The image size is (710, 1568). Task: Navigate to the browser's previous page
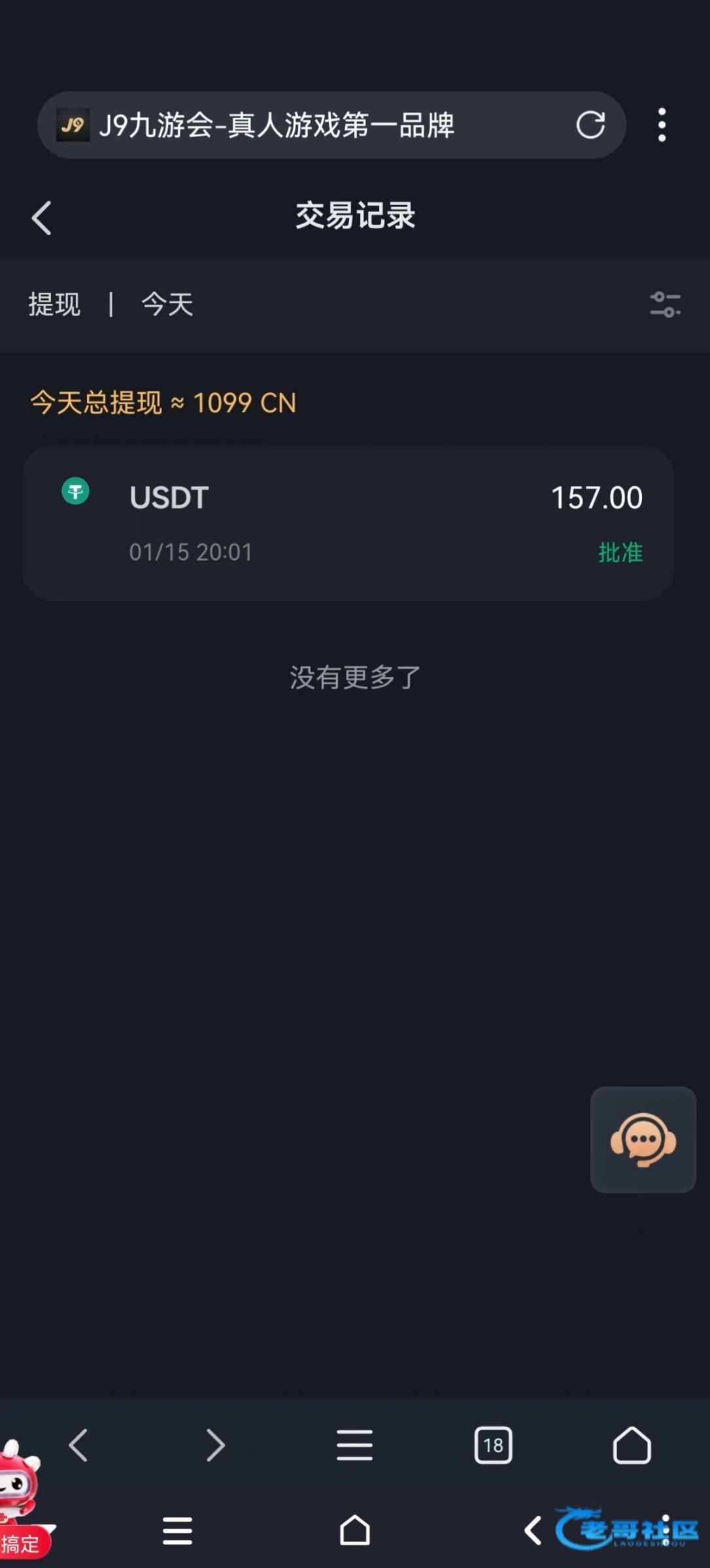[x=78, y=1445]
